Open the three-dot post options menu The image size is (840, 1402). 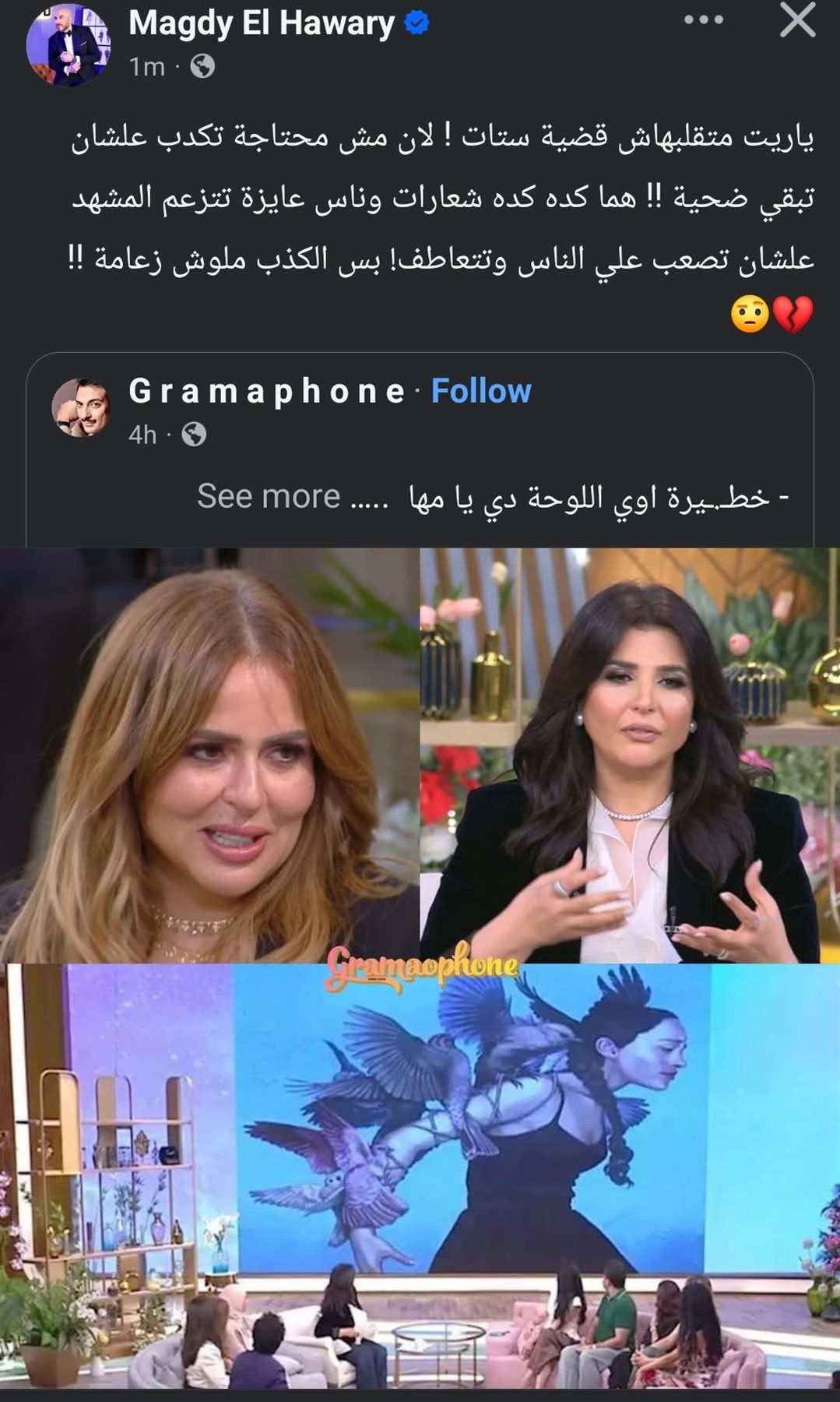coord(703,20)
